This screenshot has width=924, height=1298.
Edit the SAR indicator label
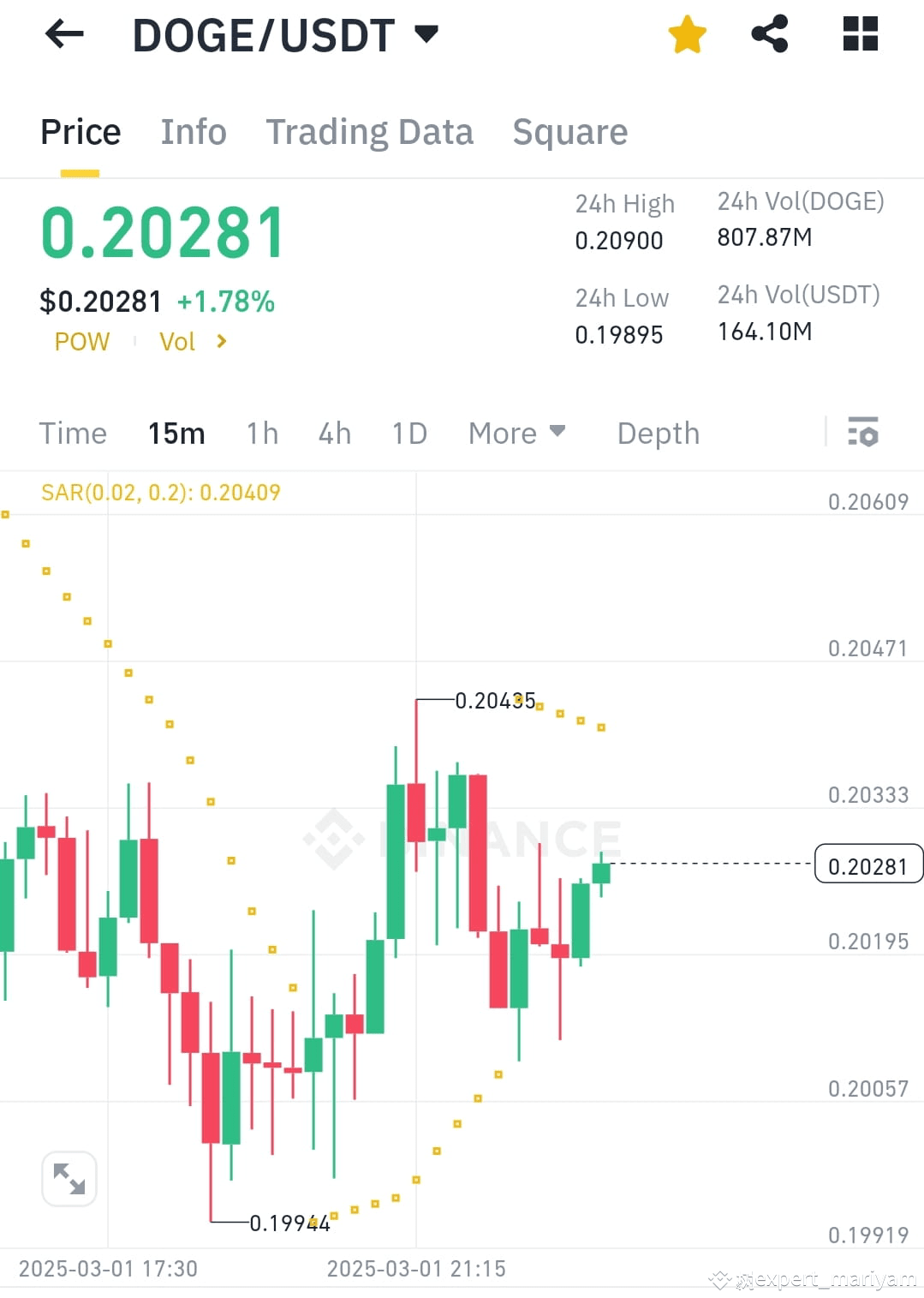(x=159, y=492)
